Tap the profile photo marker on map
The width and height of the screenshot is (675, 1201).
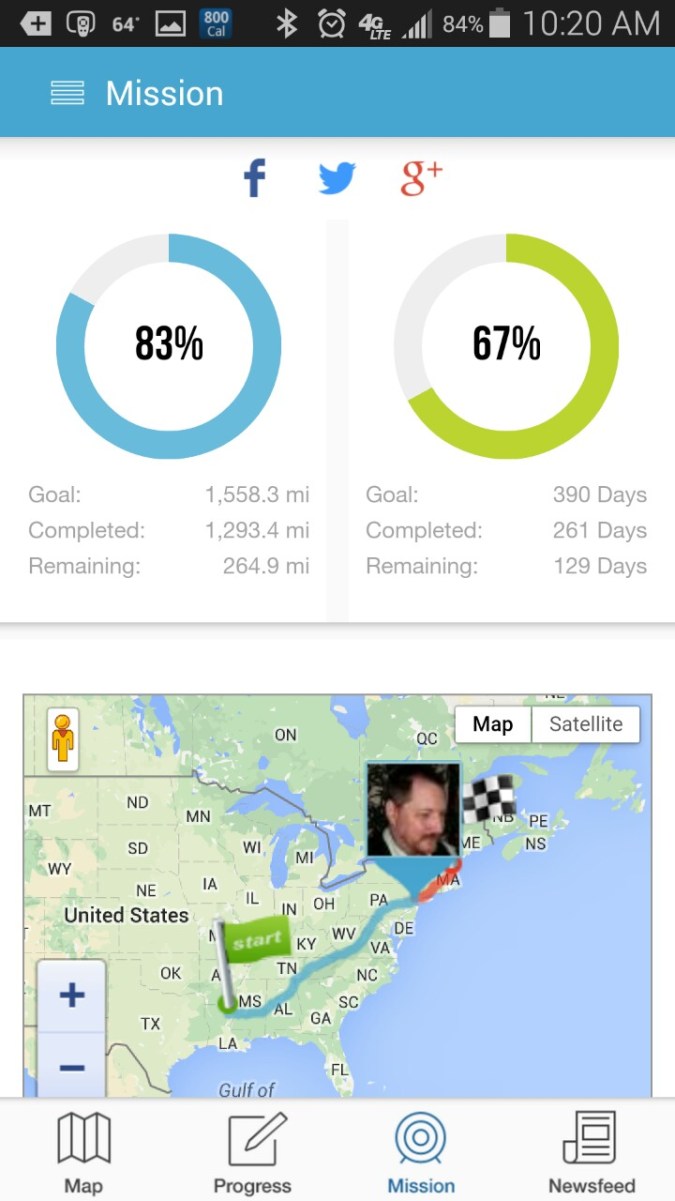413,810
